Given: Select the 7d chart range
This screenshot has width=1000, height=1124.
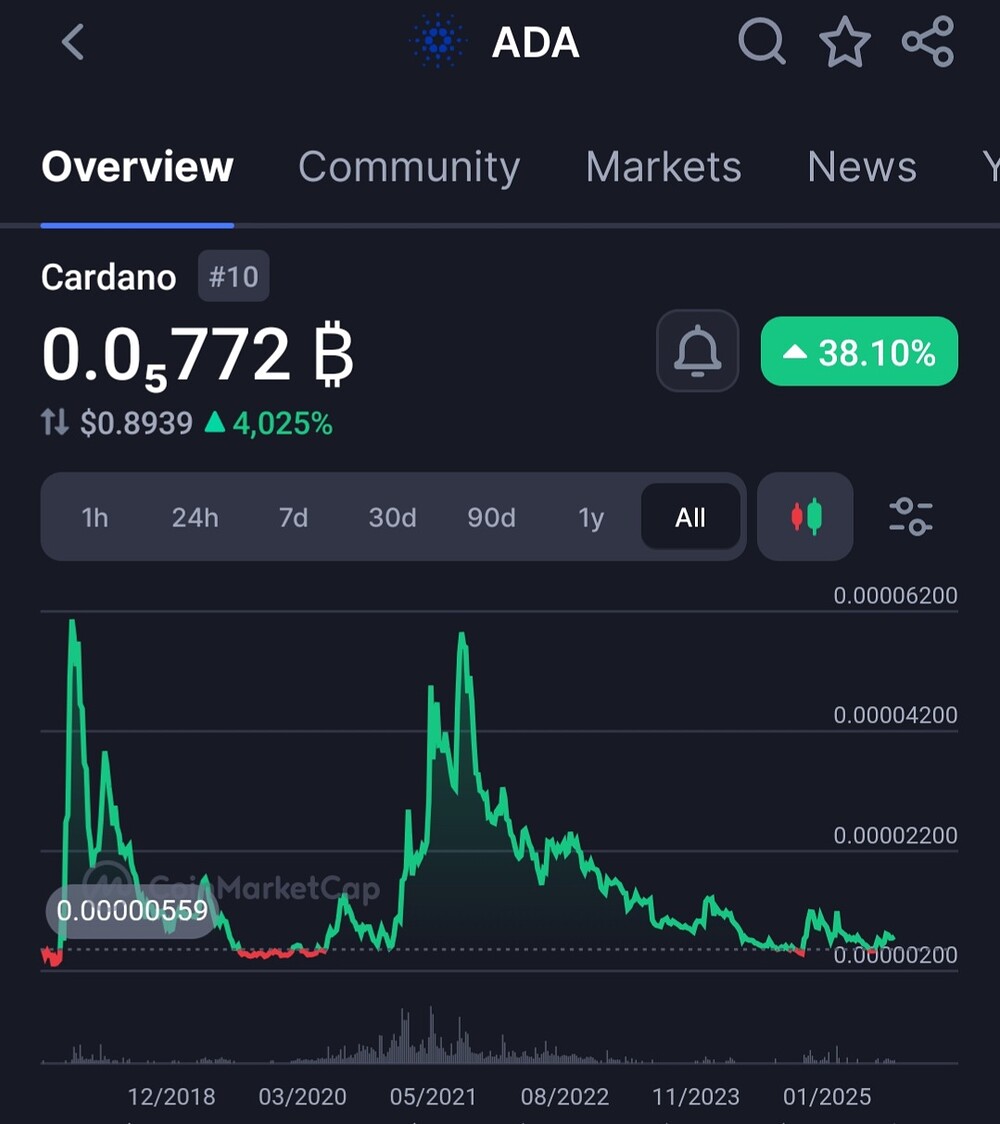Looking at the screenshot, I should click(x=293, y=518).
